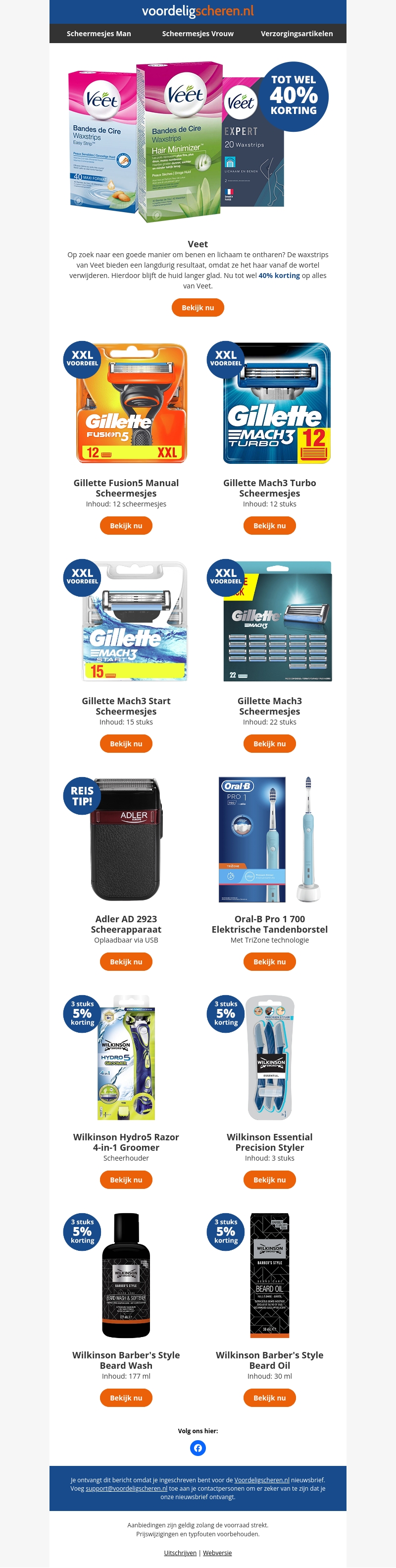
Task: Open Bekijk nu for Gillette Mach3 Start
Action: [x=126, y=743]
